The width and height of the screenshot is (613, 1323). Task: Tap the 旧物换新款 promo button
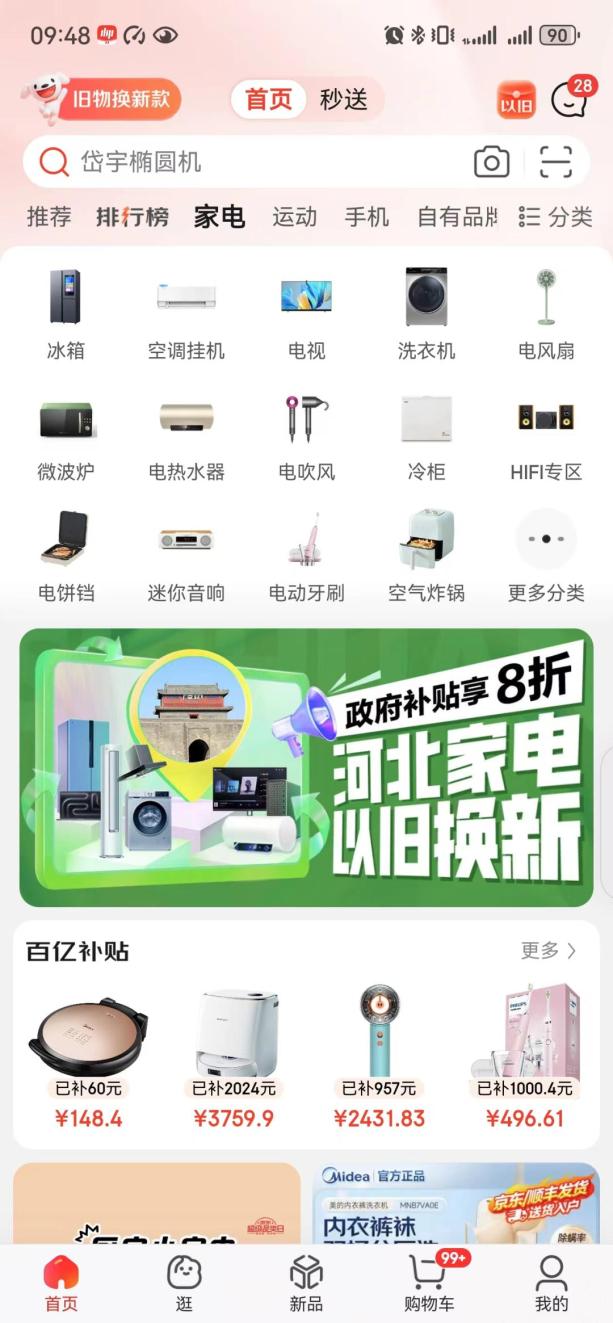(x=101, y=99)
